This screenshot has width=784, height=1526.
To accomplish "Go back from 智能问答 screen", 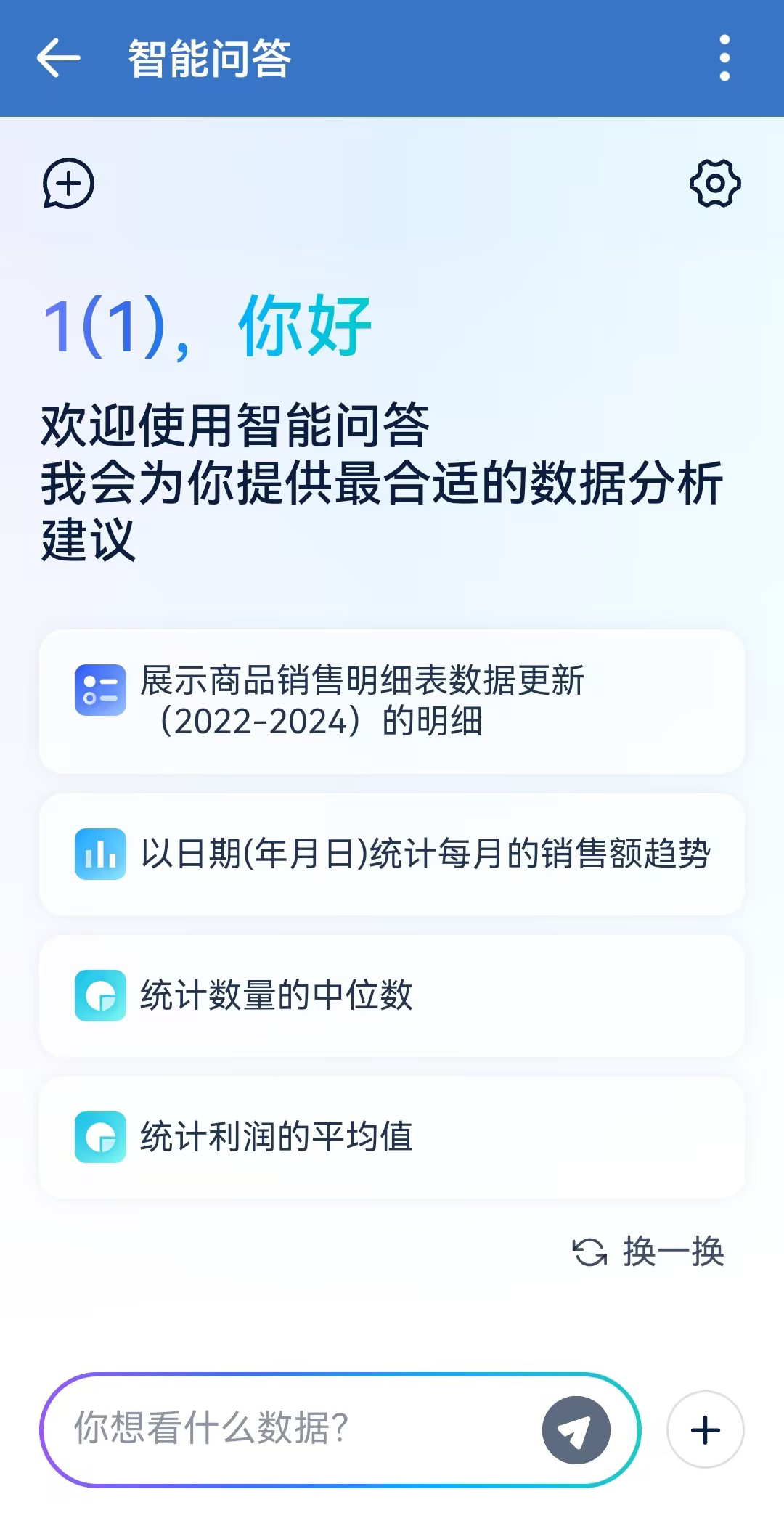I will tap(58, 58).
